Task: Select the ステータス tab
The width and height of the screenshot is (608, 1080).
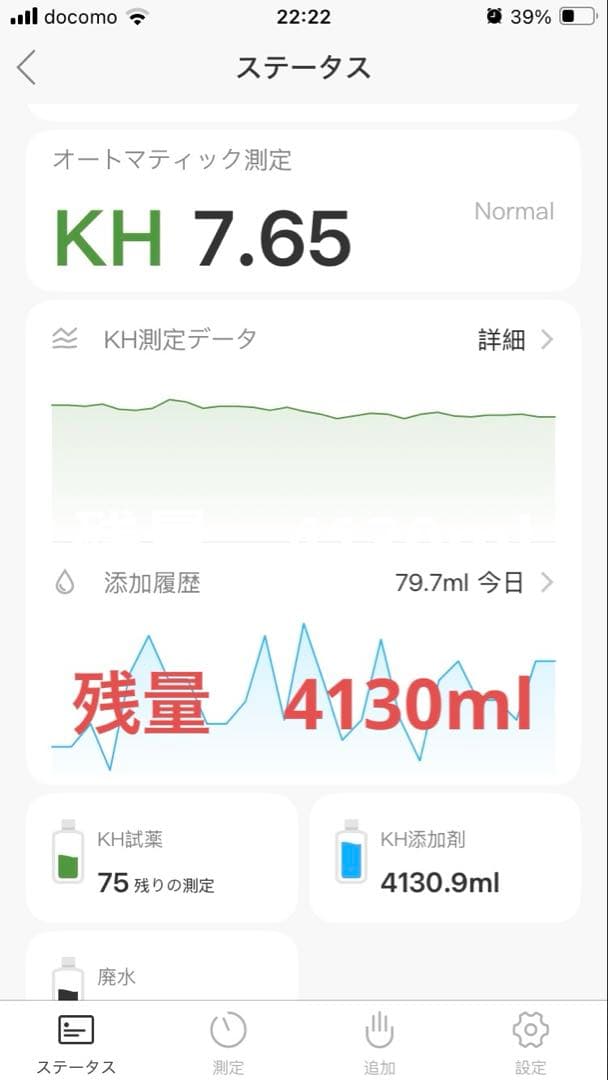Action: [x=76, y=1041]
